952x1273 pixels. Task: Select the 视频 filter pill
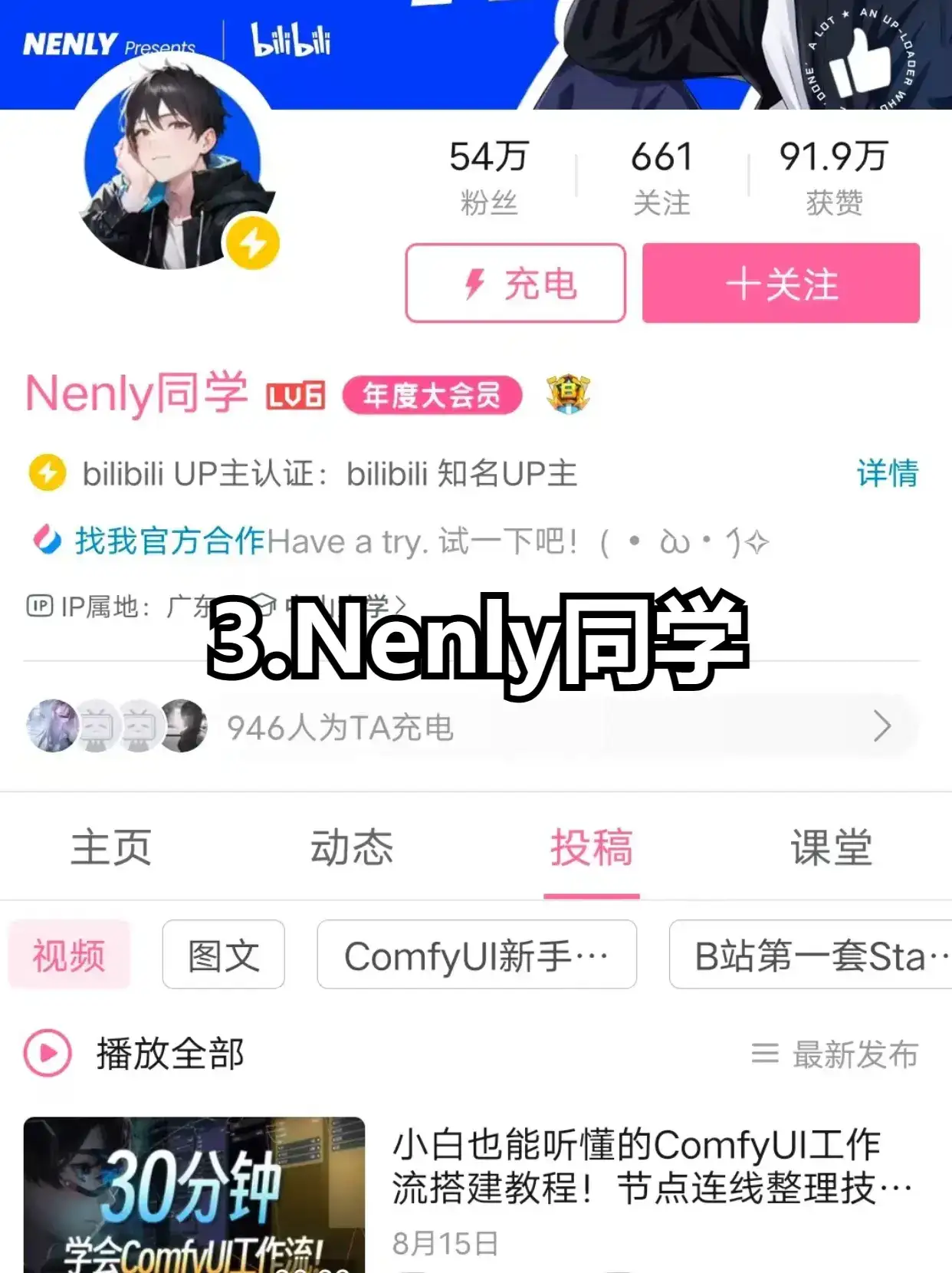pos(68,955)
